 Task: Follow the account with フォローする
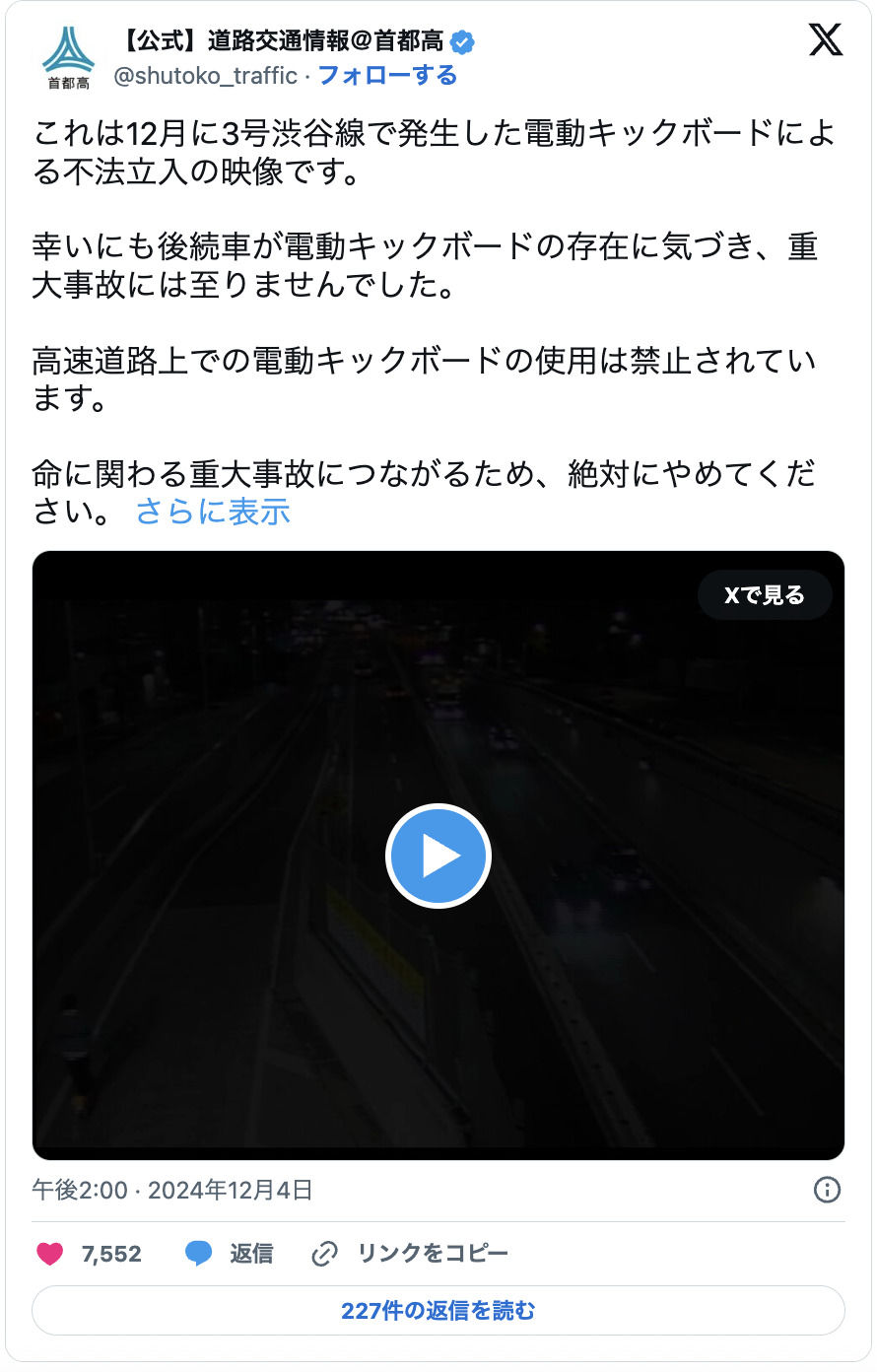387,76
